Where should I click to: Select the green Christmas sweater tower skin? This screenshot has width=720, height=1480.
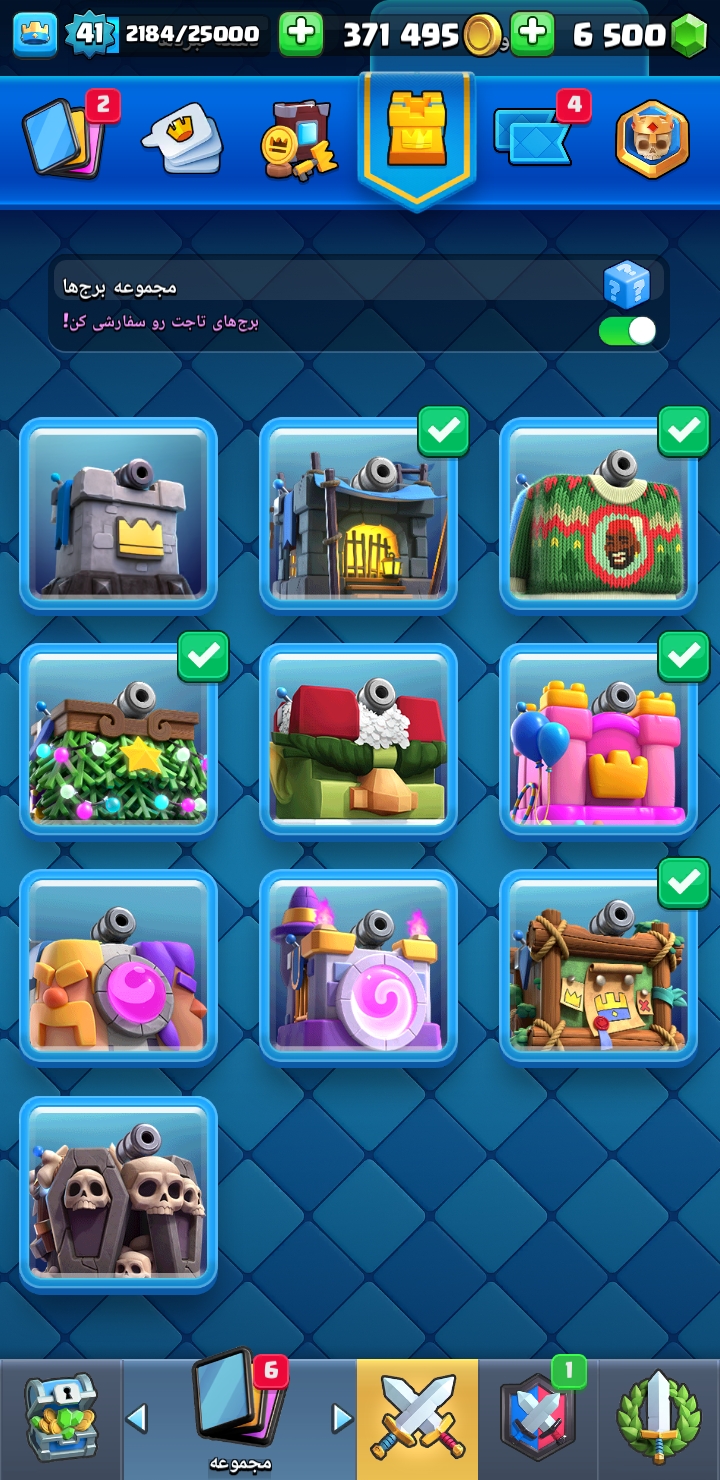(598, 514)
